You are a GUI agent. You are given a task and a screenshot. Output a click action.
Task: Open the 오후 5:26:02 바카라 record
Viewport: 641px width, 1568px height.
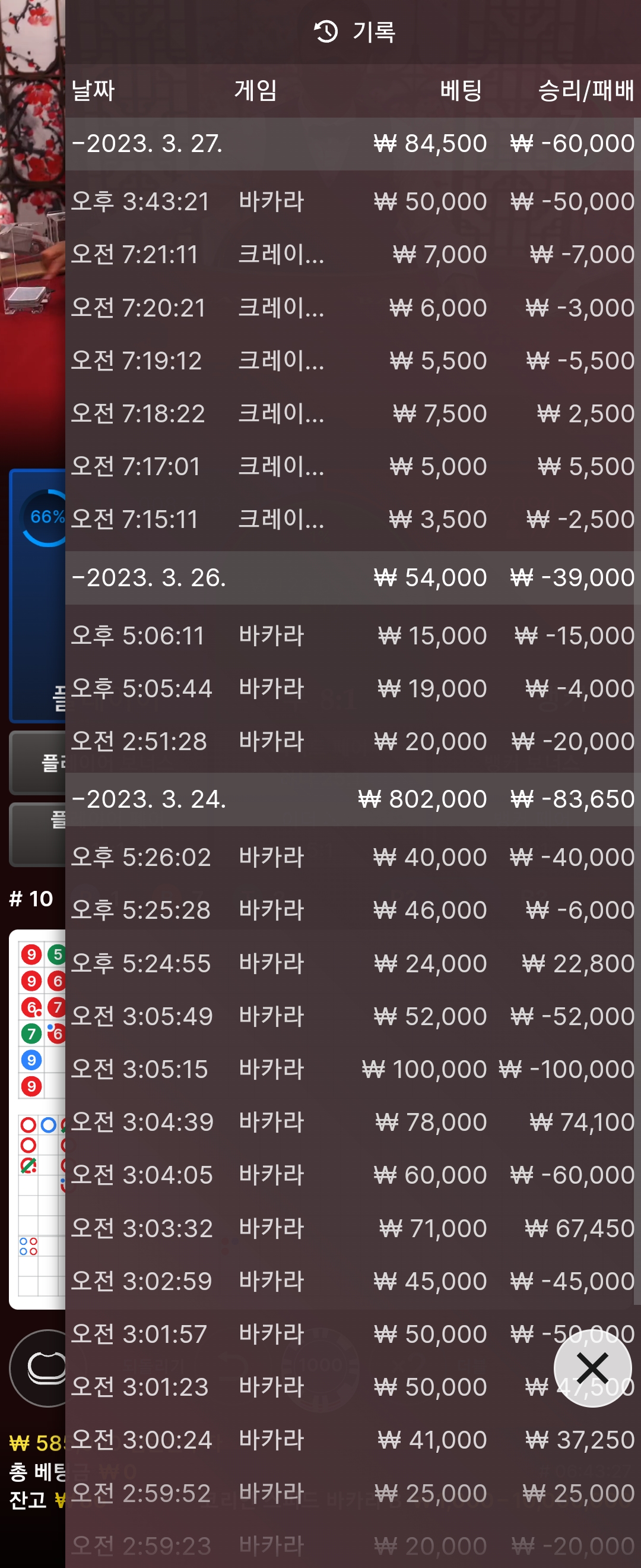[x=353, y=858]
